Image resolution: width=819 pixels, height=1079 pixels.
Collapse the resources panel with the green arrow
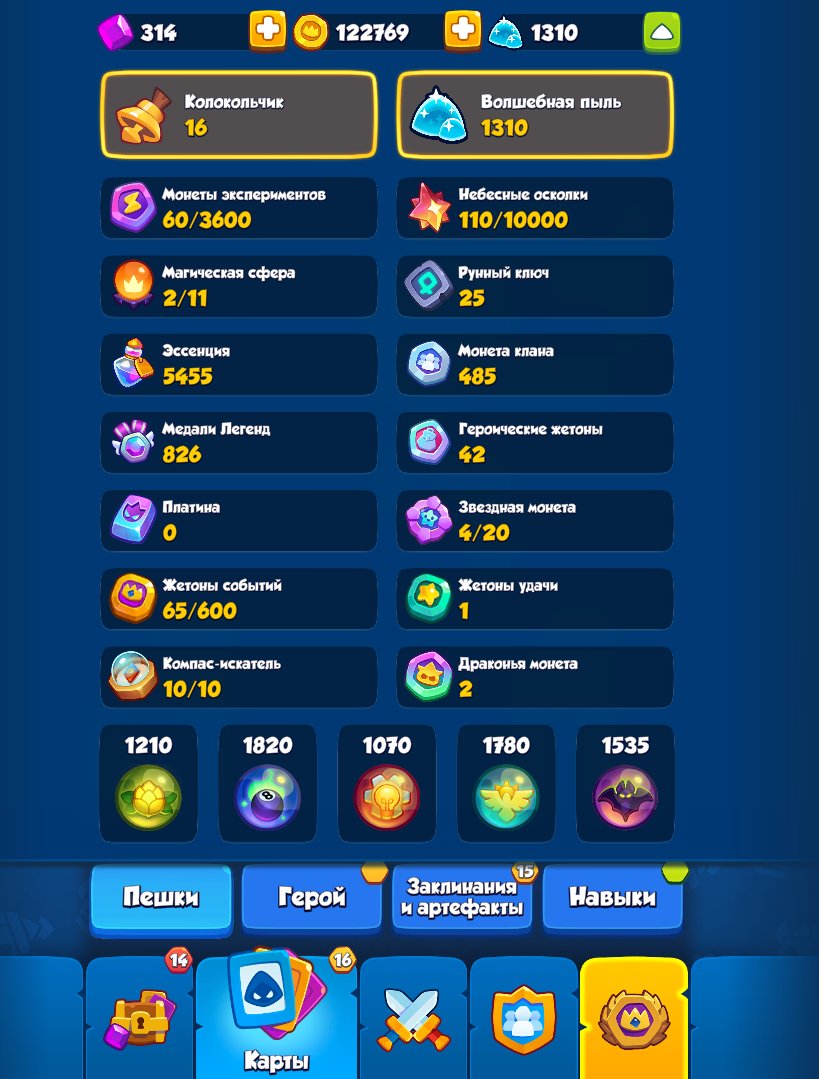[x=662, y=31]
